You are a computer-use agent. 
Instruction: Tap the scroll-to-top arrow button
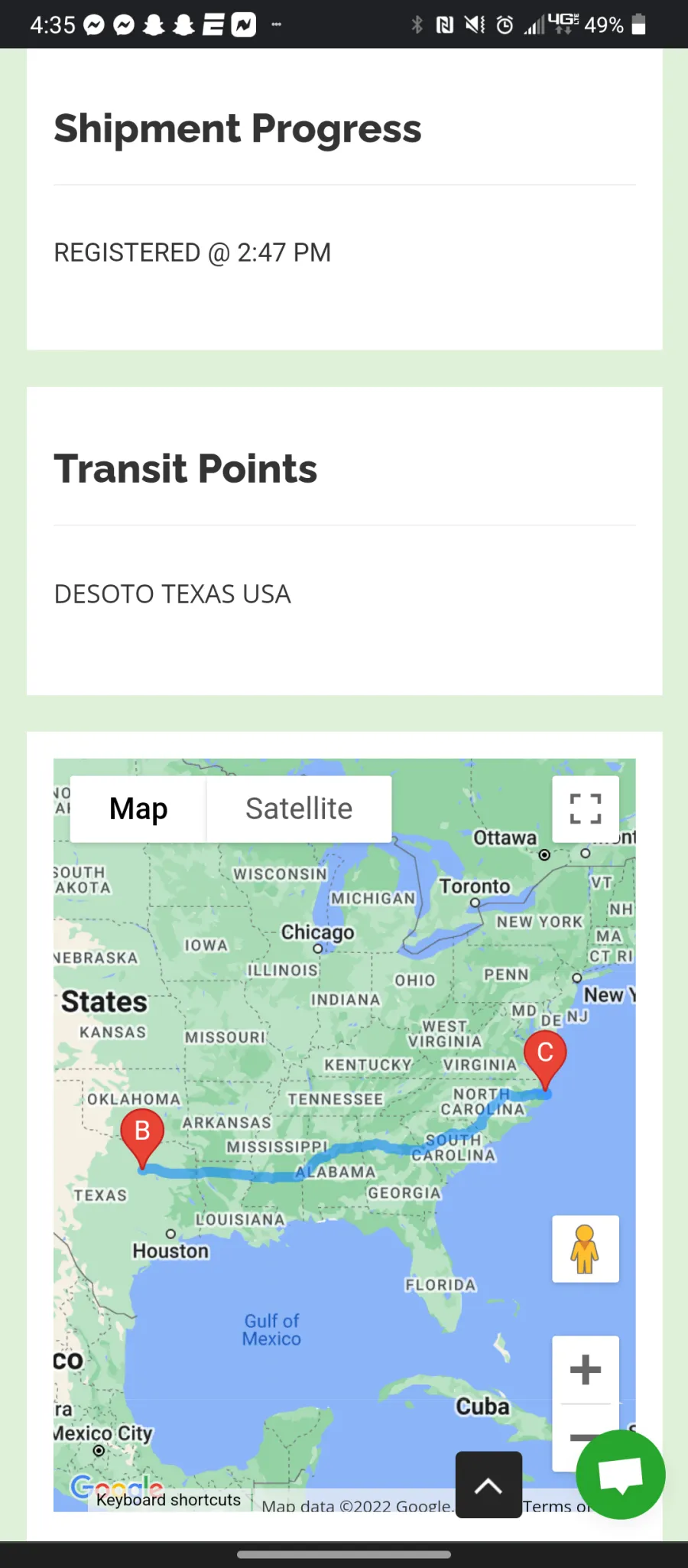pos(488,1485)
